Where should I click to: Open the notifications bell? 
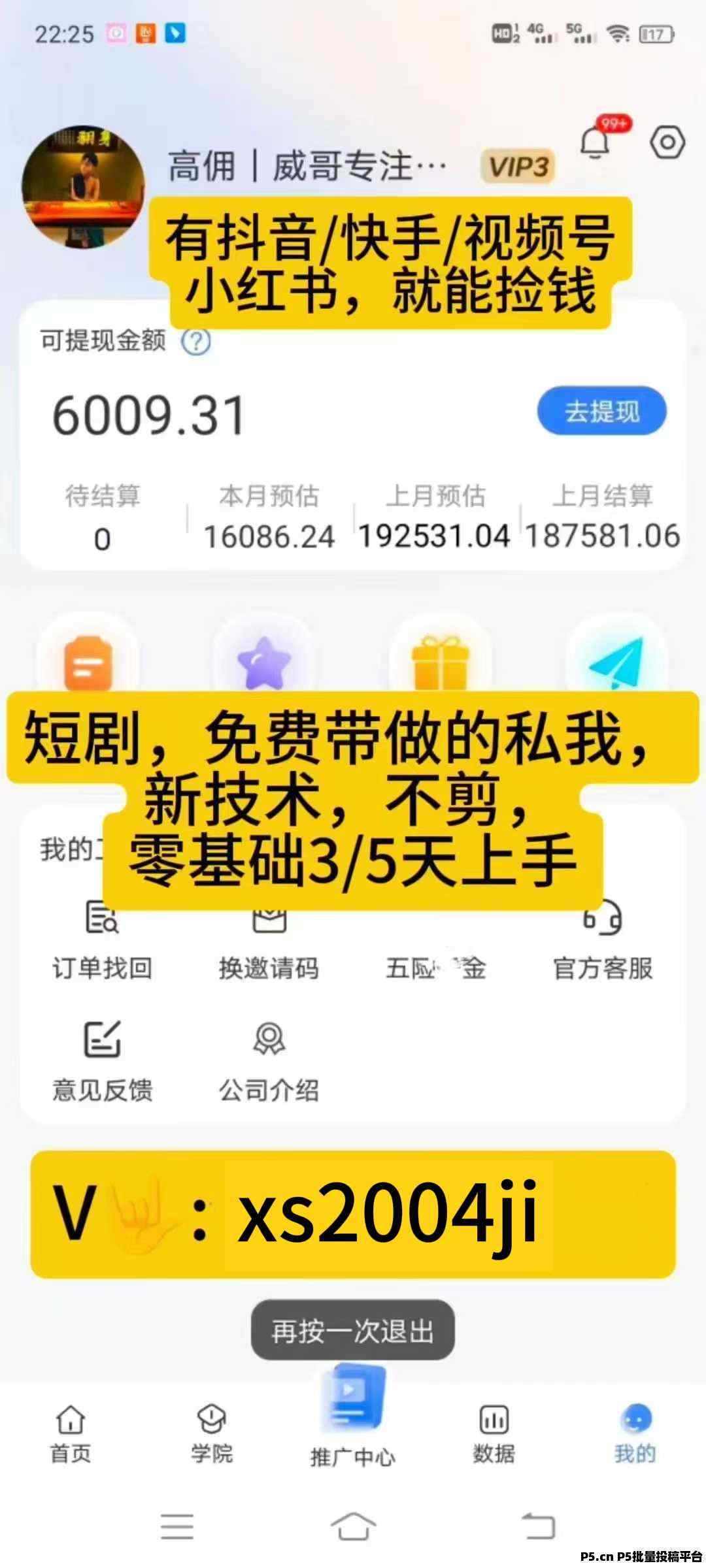[595, 142]
